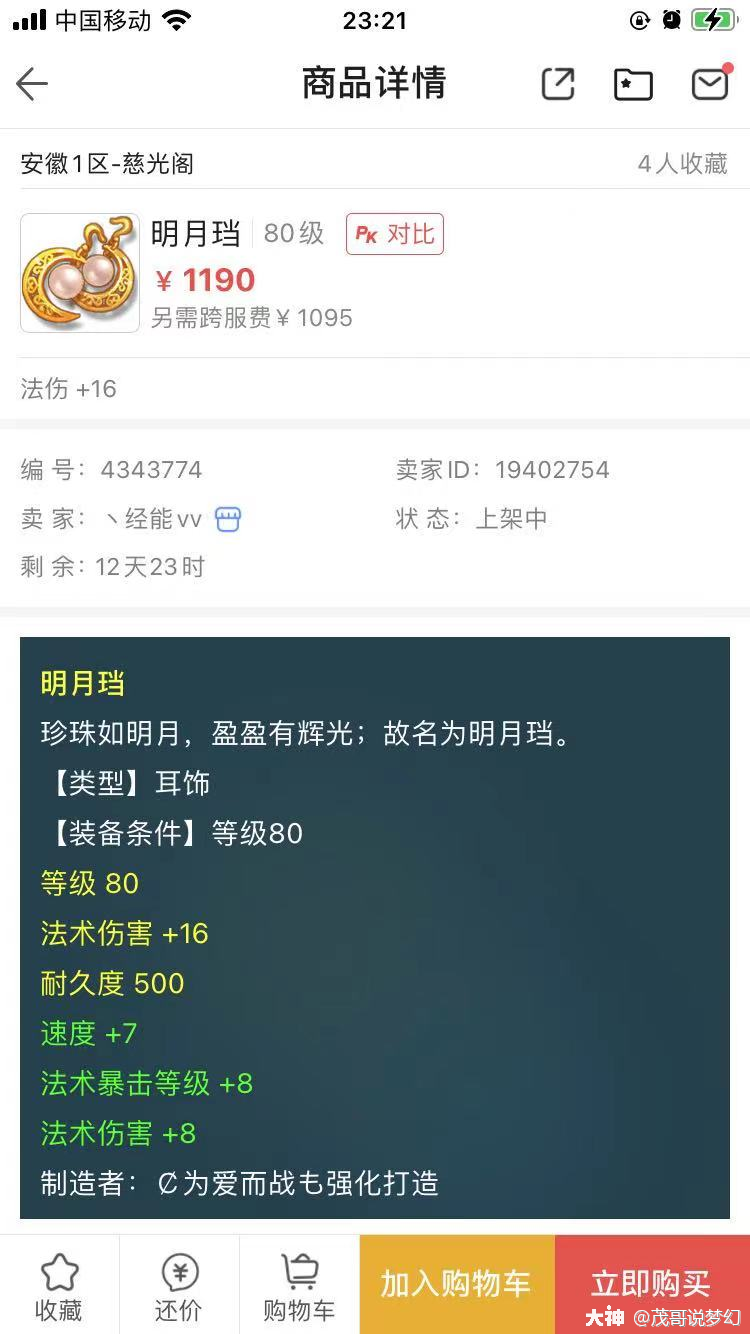Tap 还价 to make an offer
This screenshot has height=1334, width=750.
(x=179, y=1285)
